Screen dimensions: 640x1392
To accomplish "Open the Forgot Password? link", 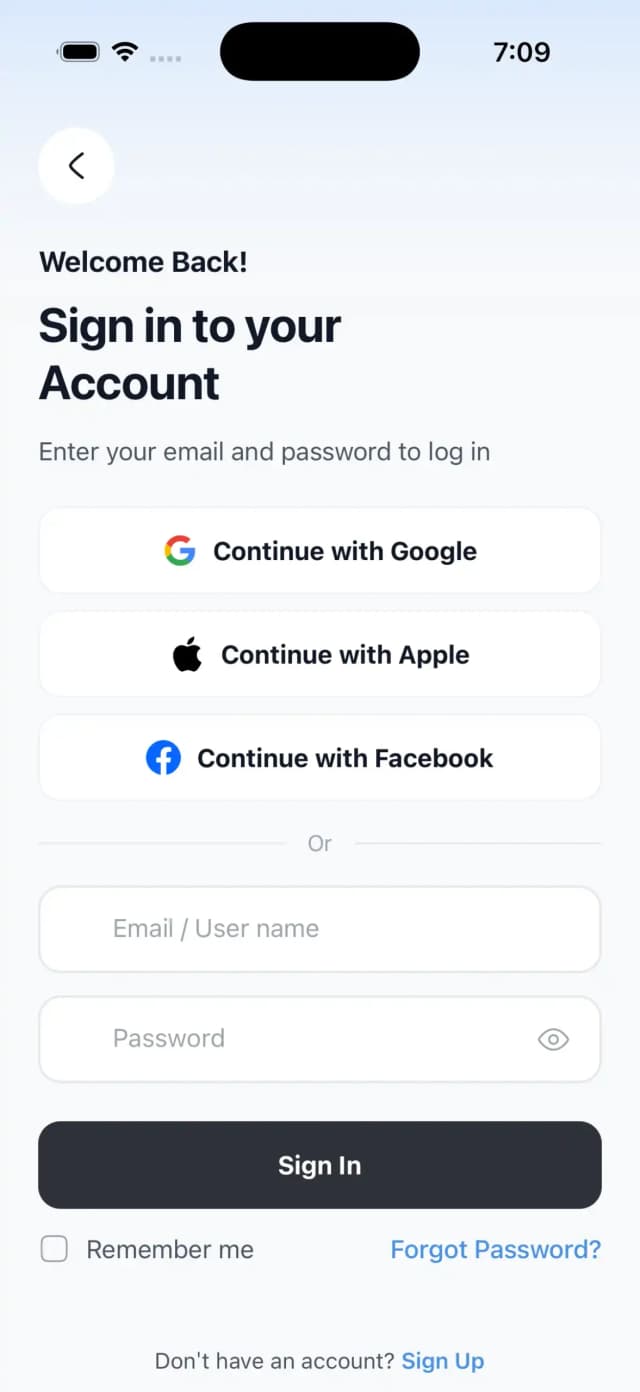I will click(496, 1249).
